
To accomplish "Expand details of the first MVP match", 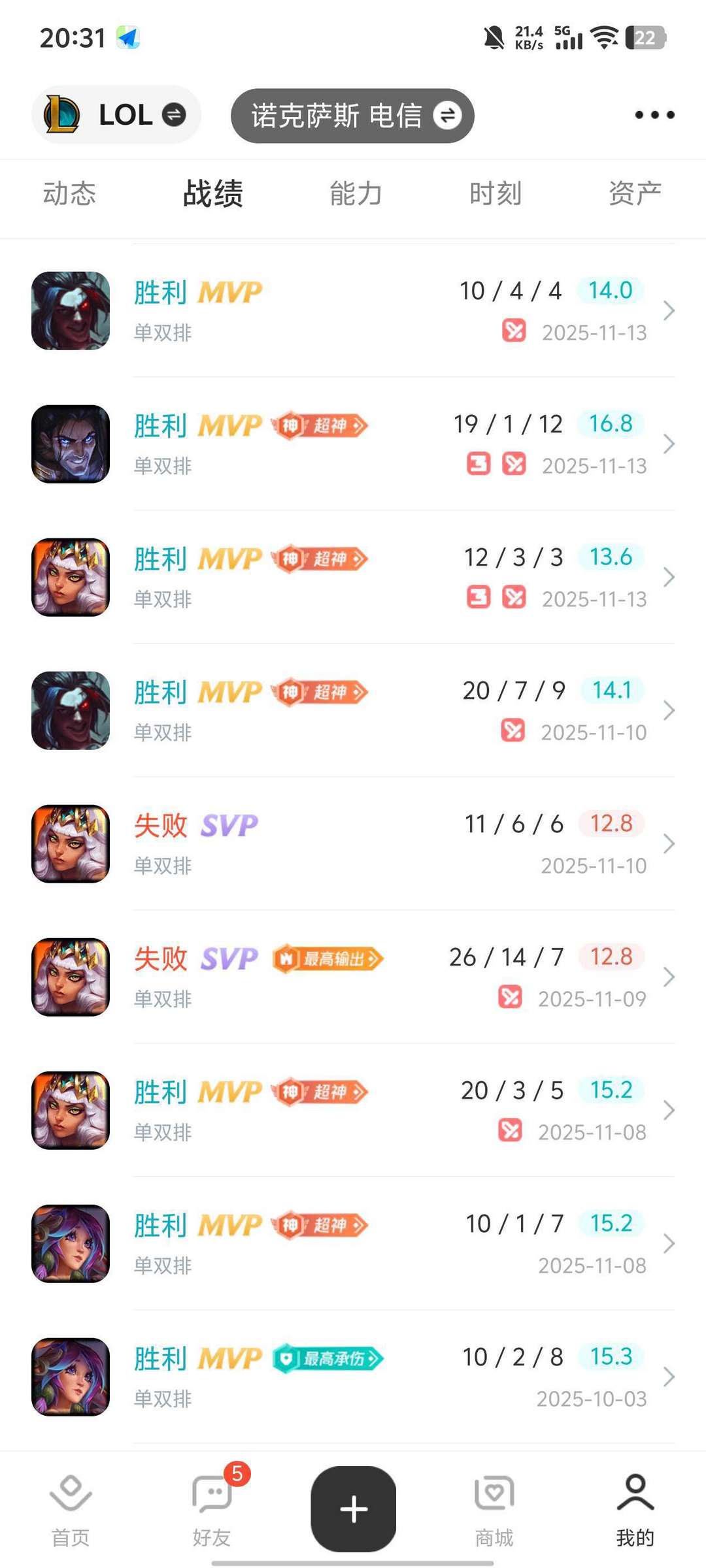I will click(669, 311).
